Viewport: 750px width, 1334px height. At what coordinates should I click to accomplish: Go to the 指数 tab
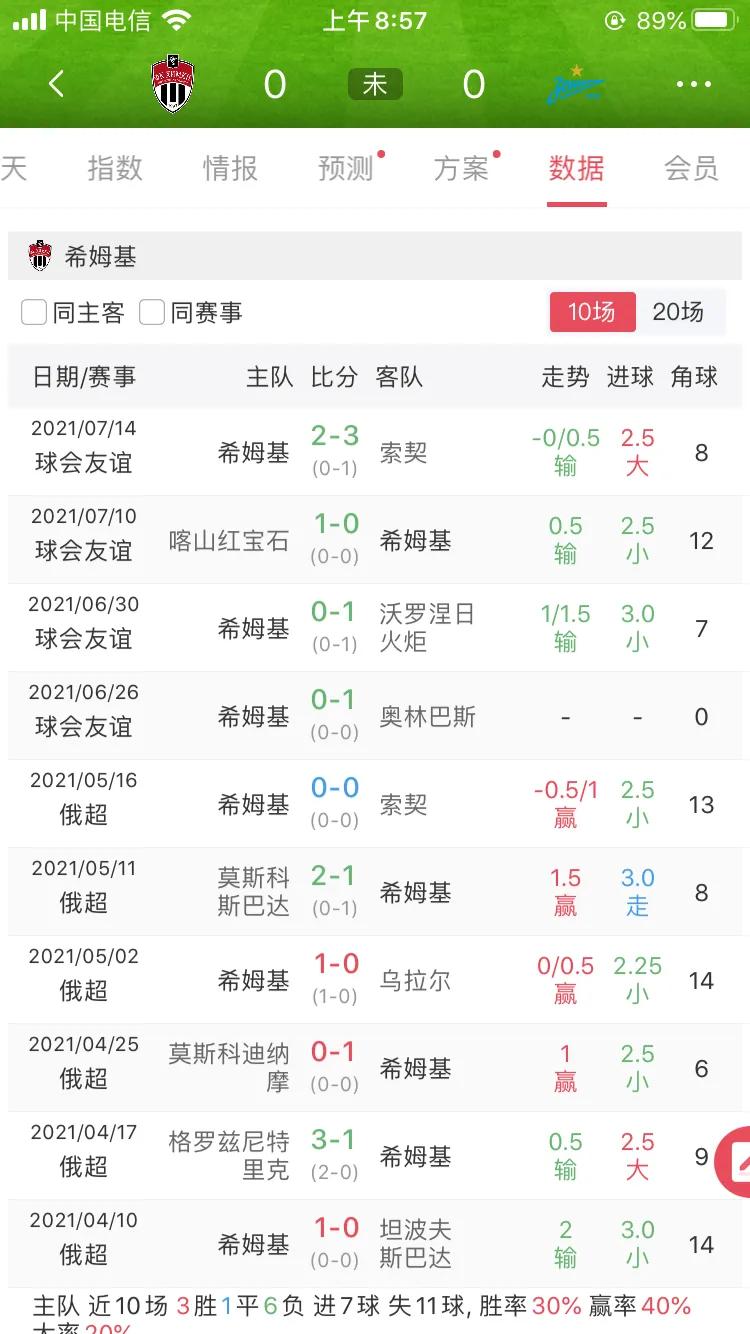pos(115,170)
